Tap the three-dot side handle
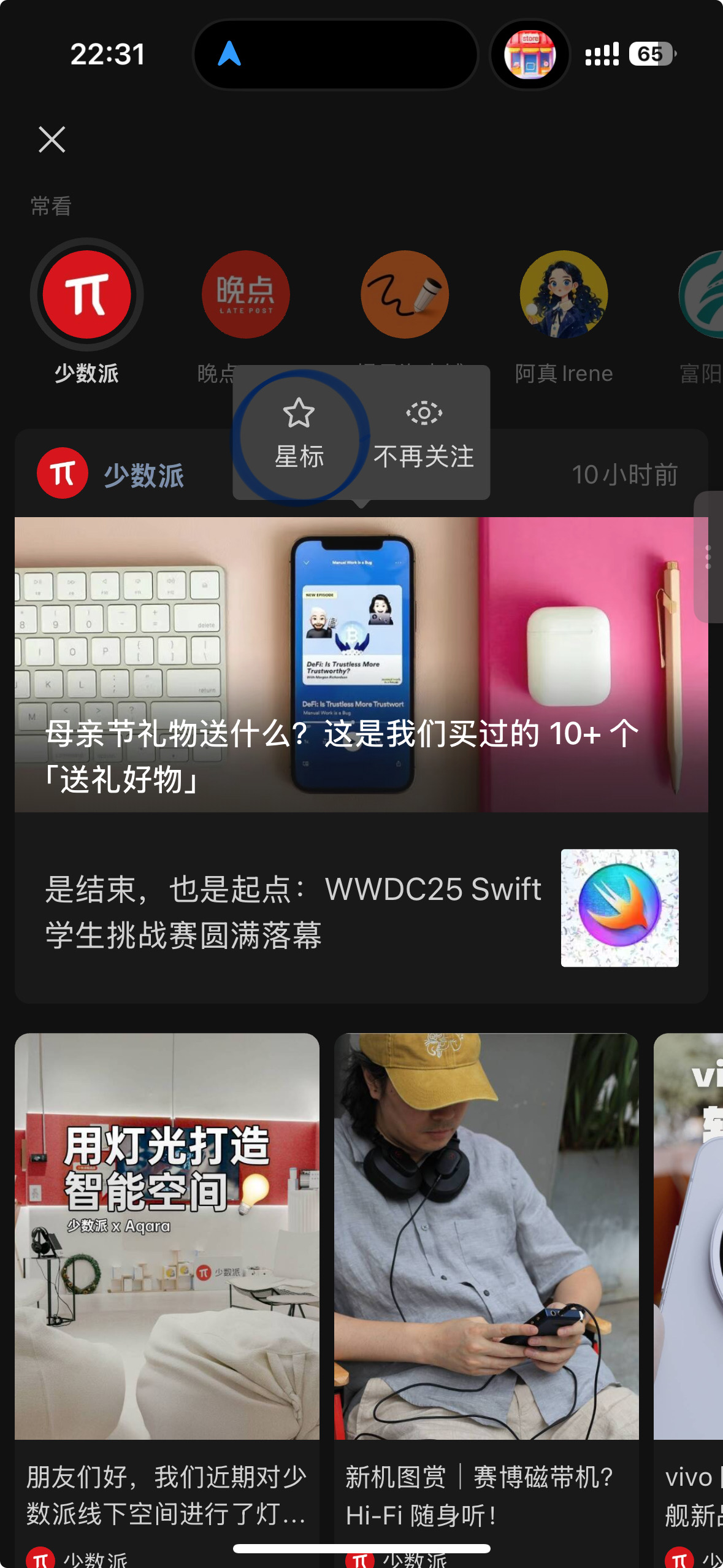The image size is (723, 1568). point(708,557)
